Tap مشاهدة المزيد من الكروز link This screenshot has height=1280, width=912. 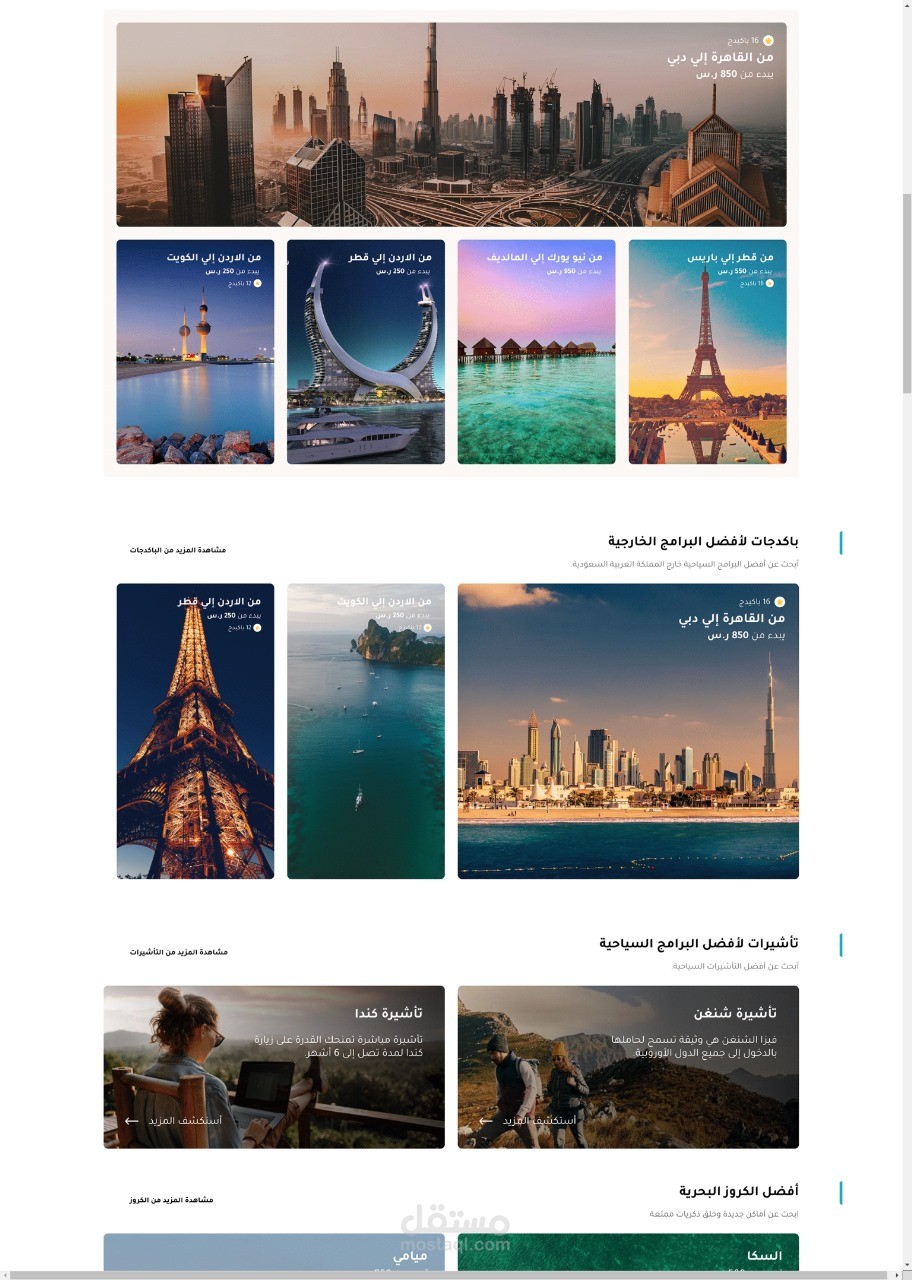[171, 1200]
